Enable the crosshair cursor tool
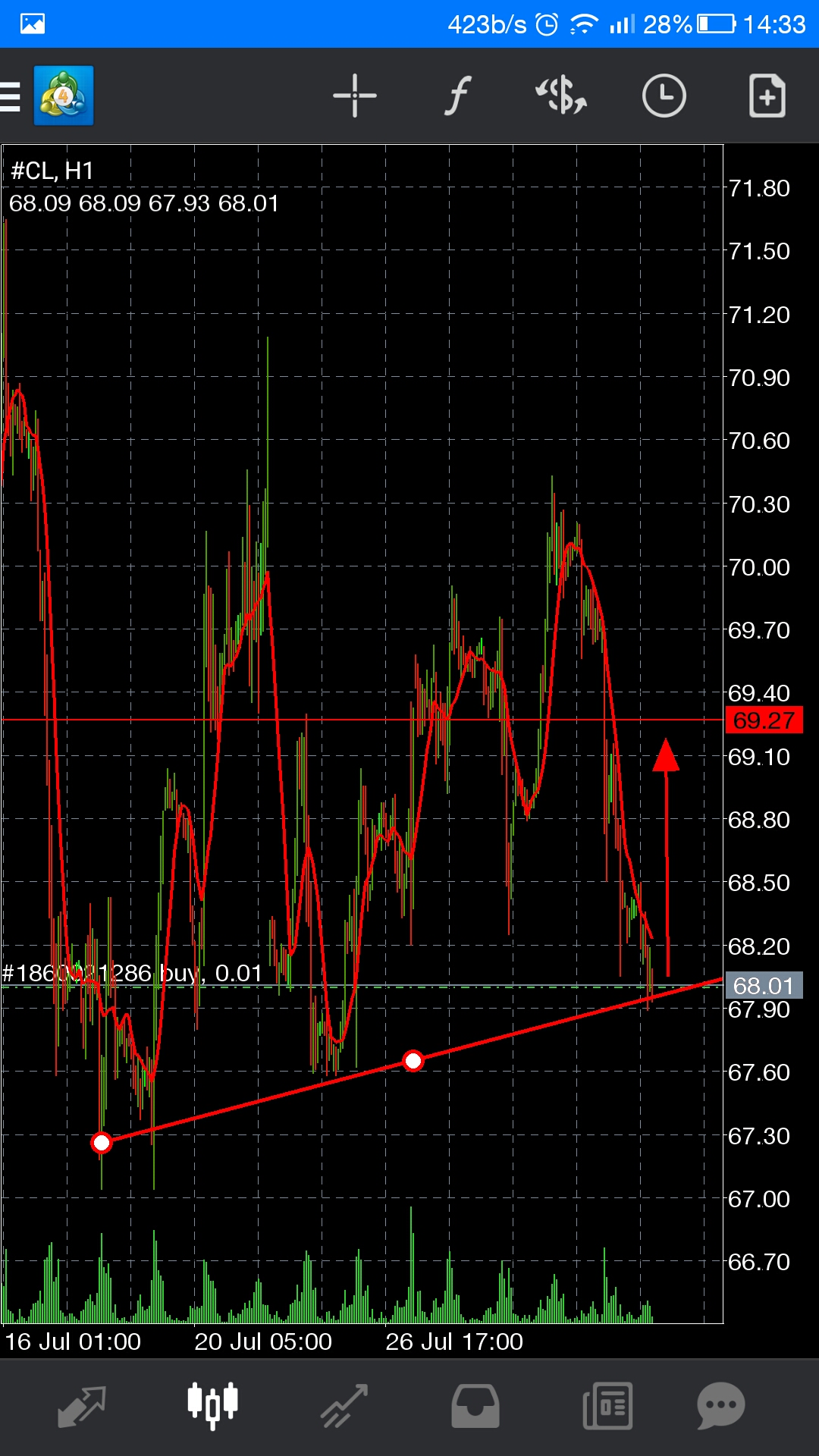 point(354,96)
